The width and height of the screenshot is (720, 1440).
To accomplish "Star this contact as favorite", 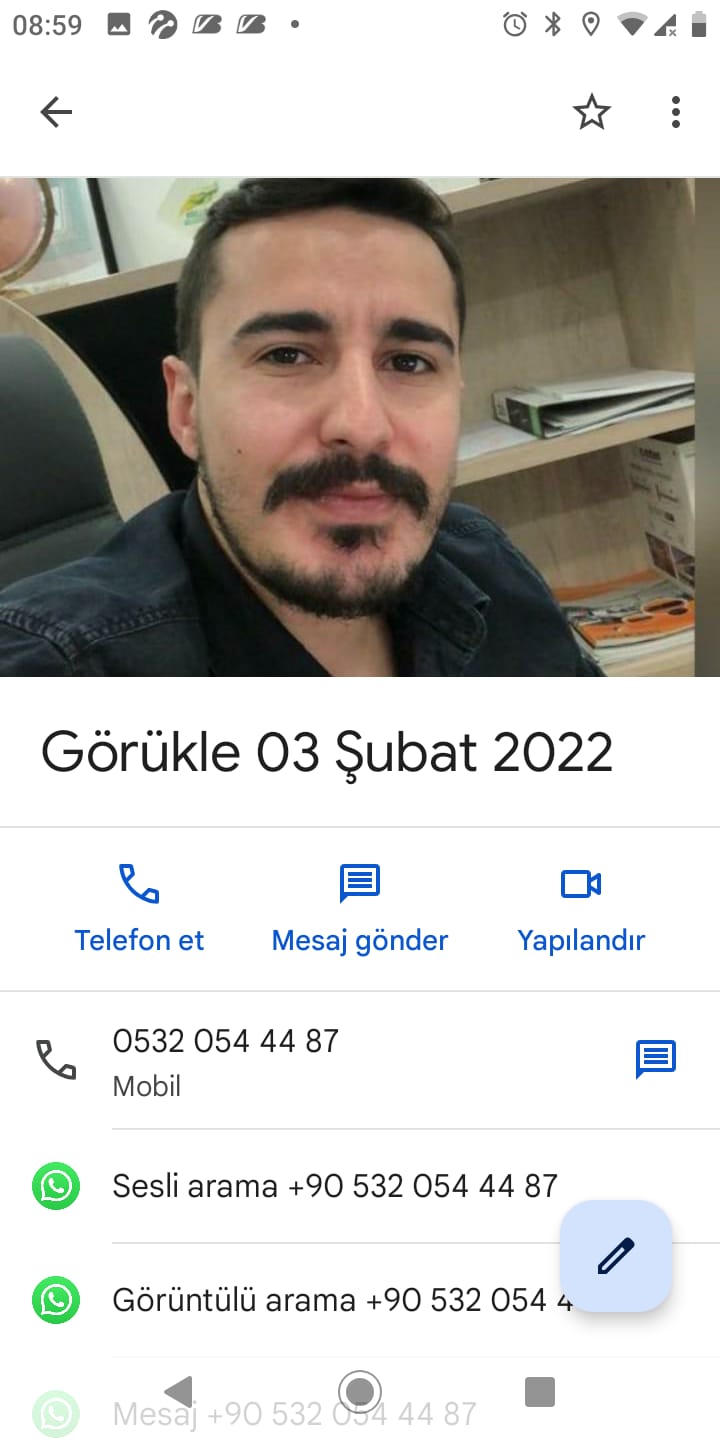I will point(591,112).
